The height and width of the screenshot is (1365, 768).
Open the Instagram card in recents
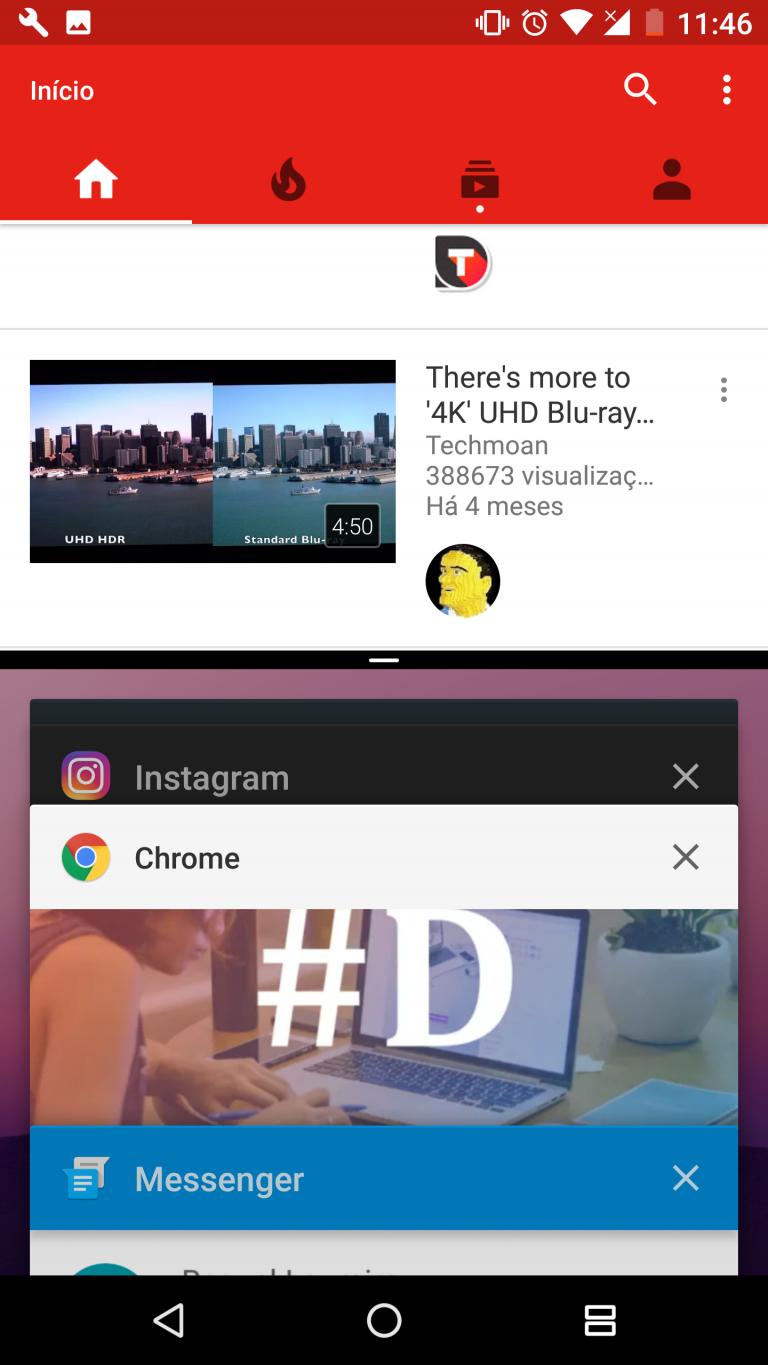300,777
